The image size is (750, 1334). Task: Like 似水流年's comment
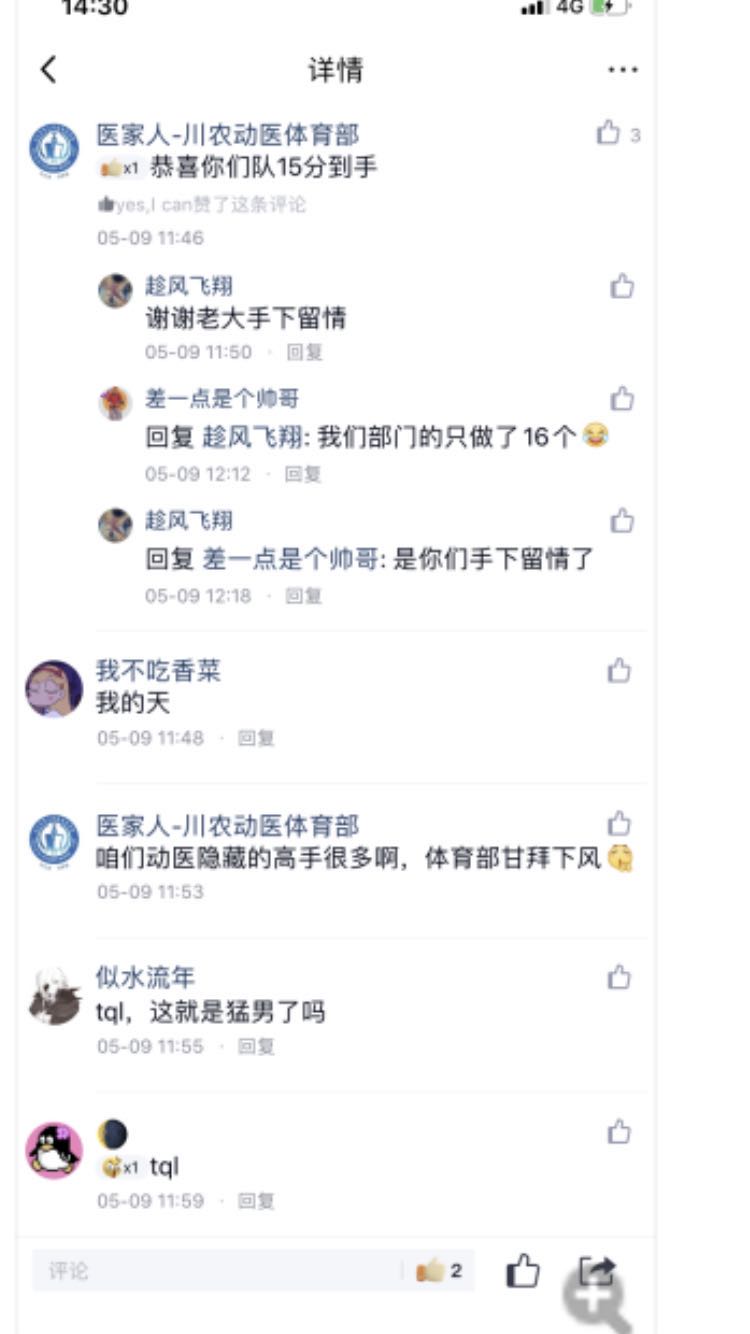pos(620,977)
